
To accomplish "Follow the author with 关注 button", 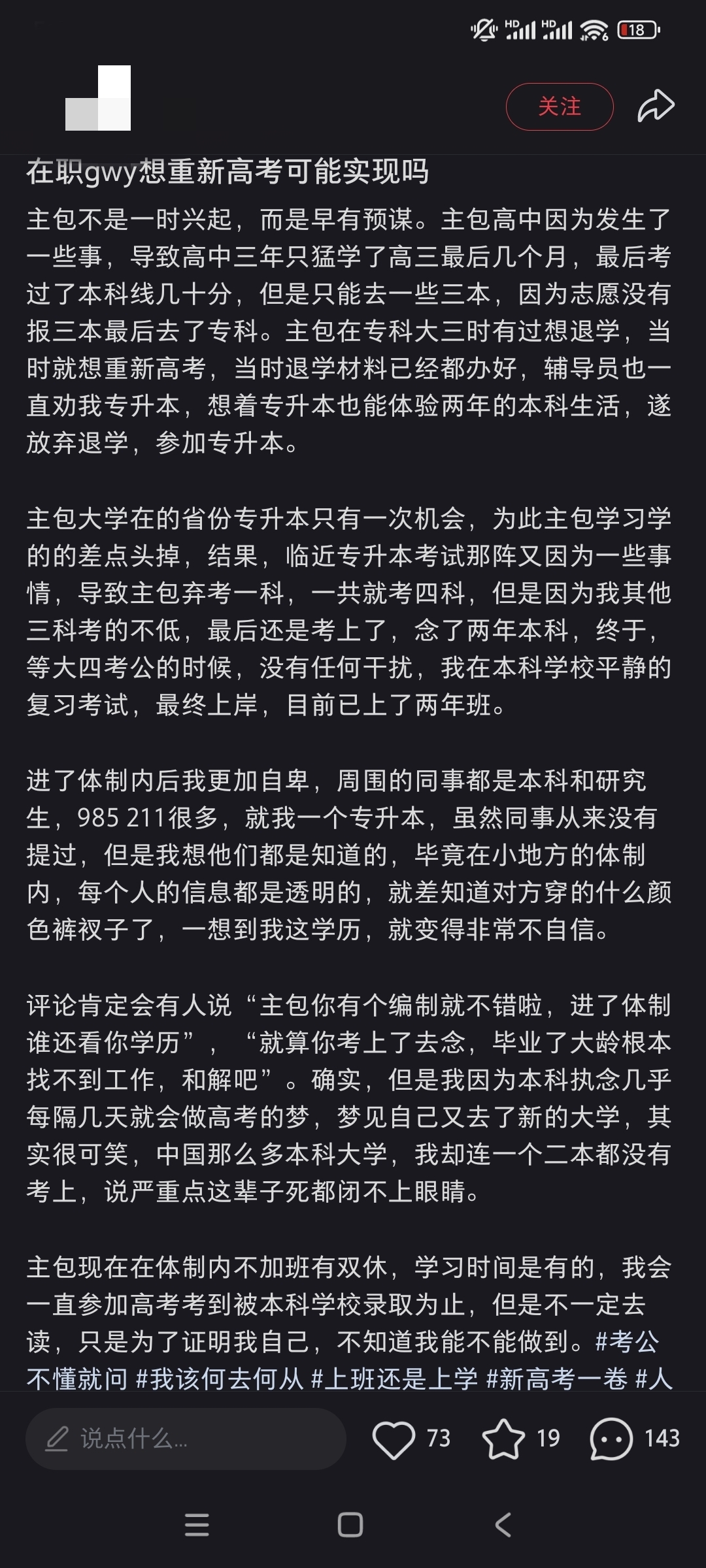I will 560,106.
